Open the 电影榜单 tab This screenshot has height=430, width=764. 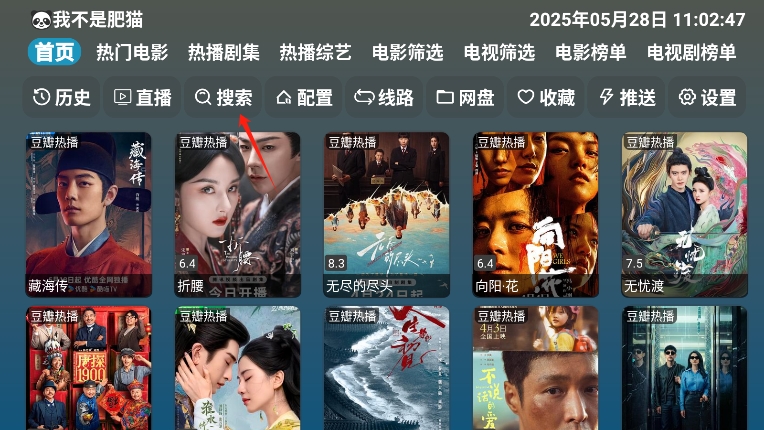tap(591, 53)
